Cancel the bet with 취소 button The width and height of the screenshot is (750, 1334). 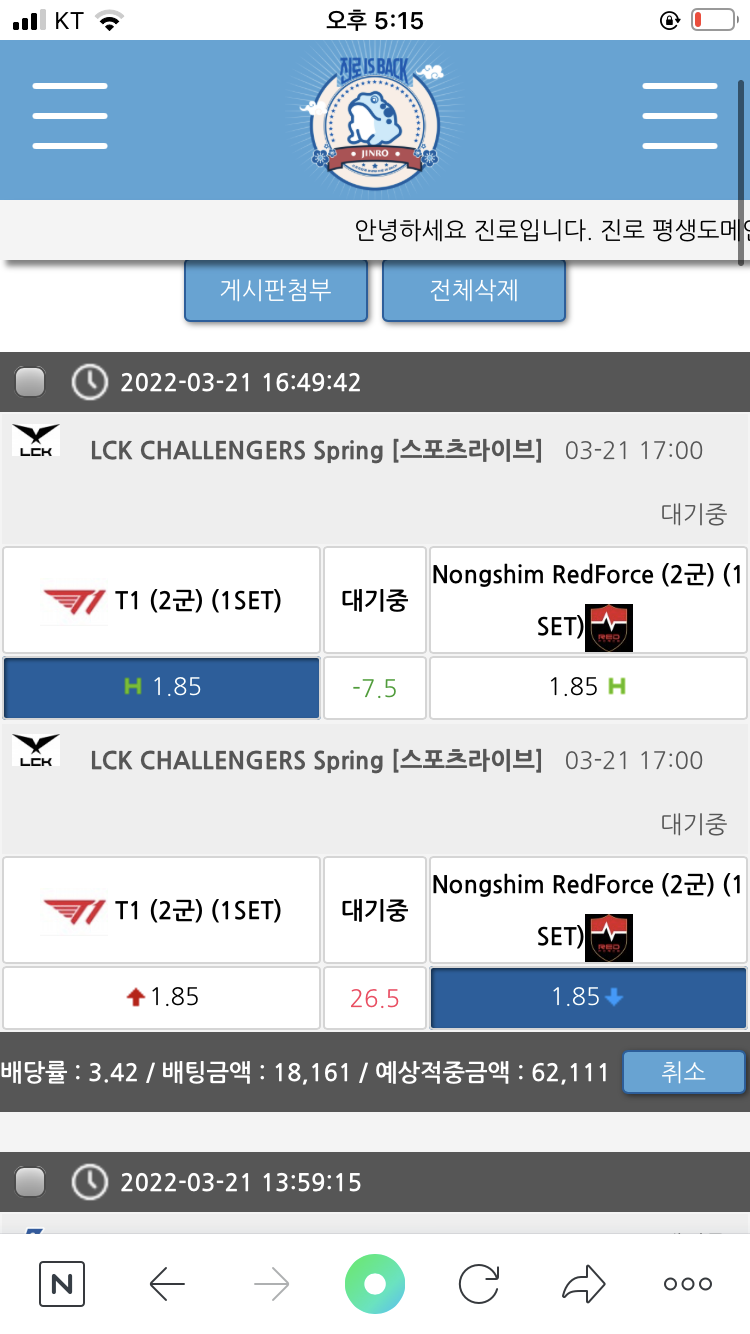(683, 1072)
